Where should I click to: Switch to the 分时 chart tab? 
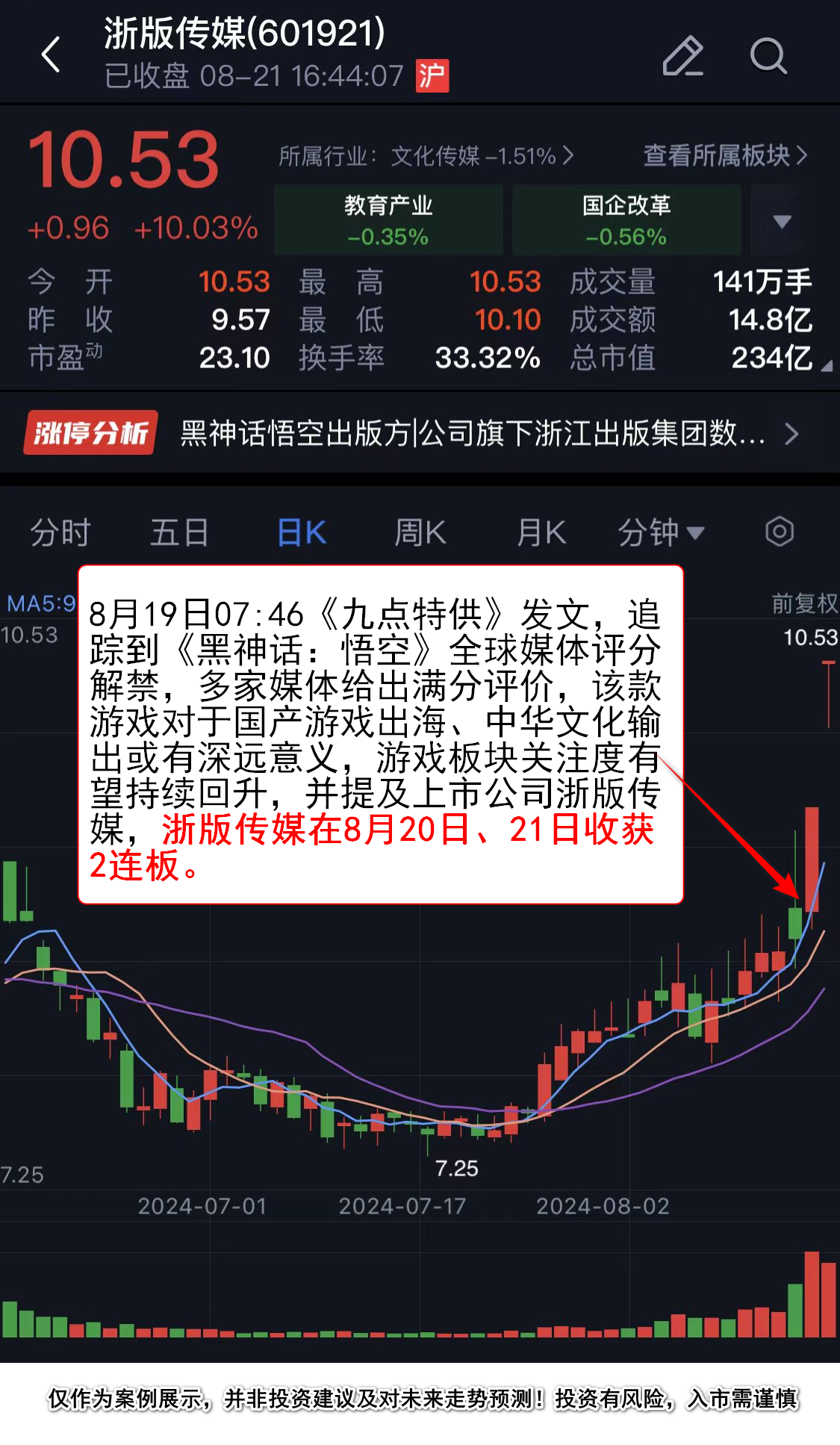pyautogui.click(x=60, y=533)
